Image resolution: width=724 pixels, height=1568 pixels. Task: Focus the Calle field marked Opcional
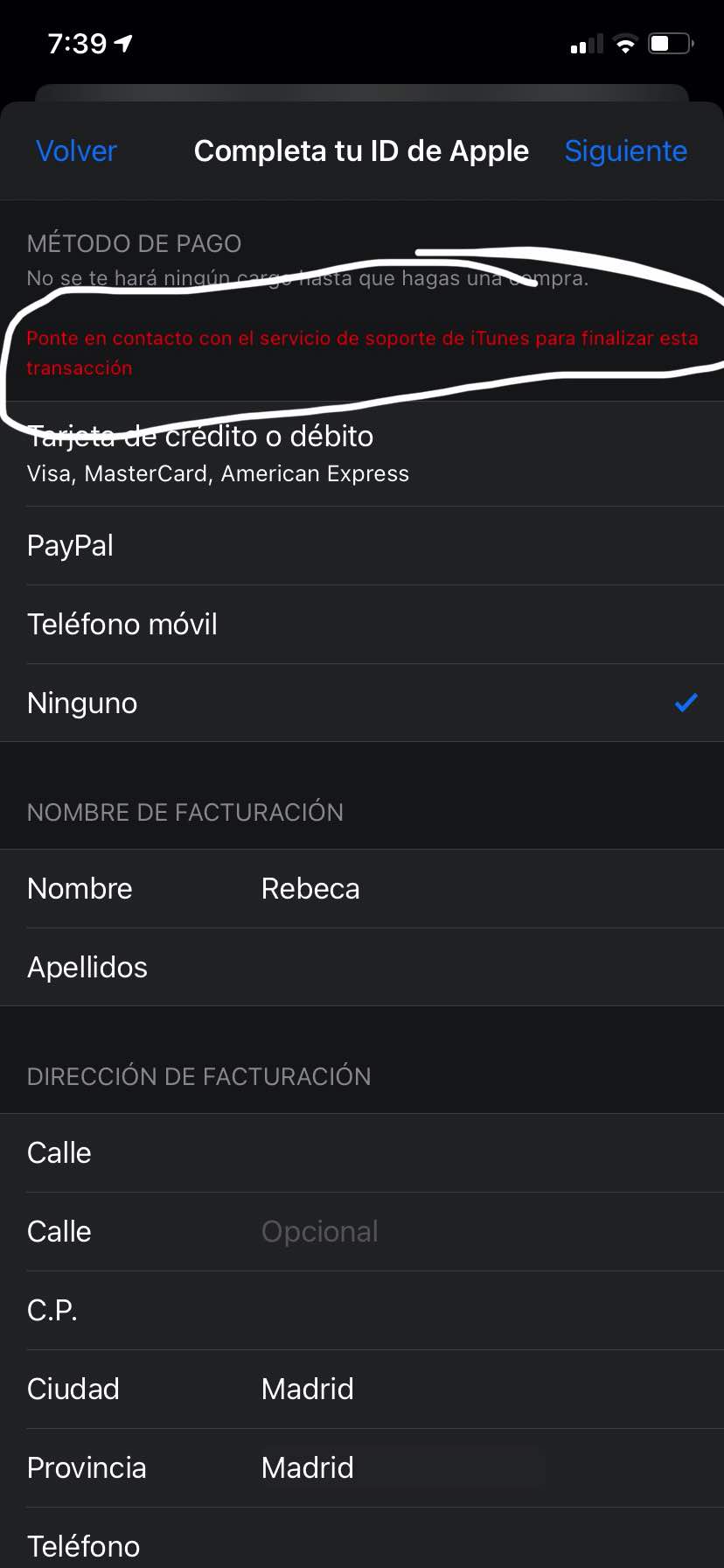click(x=437, y=1232)
